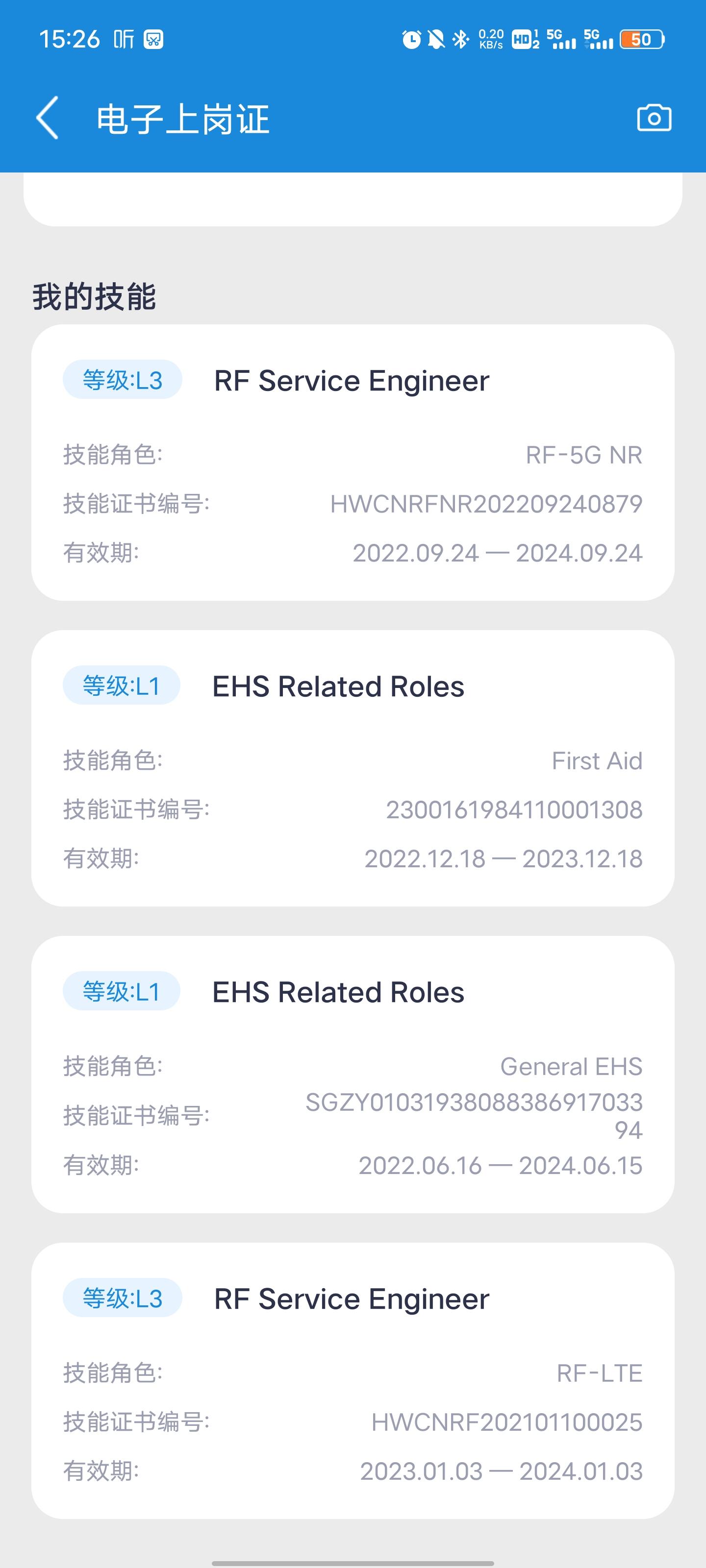Go back from 电子上岗证 page
This screenshot has height=1568, width=706.
tap(48, 118)
